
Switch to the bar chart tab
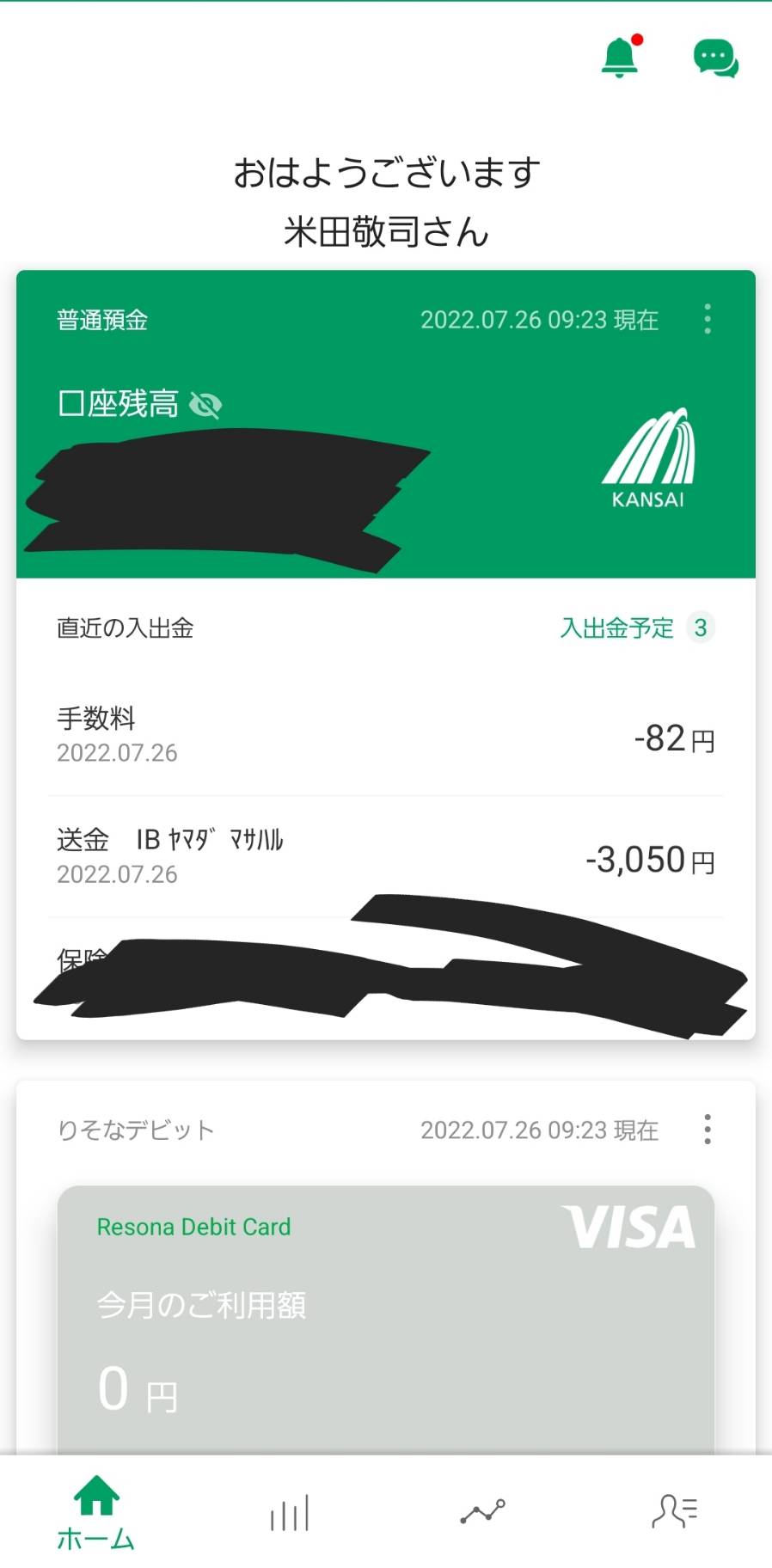coord(290,1513)
